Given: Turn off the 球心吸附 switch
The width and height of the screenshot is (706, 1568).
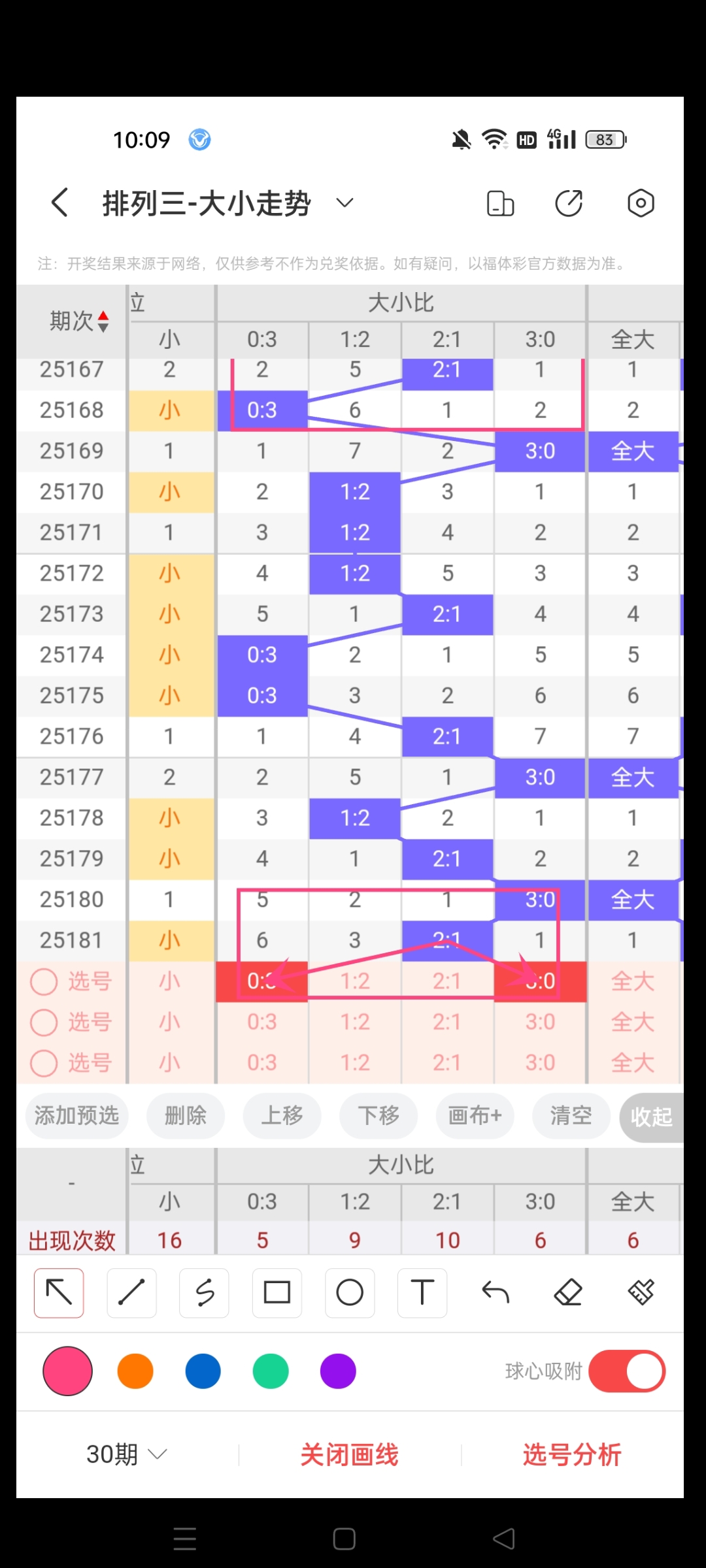Looking at the screenshot, I should pos(626,1371).
